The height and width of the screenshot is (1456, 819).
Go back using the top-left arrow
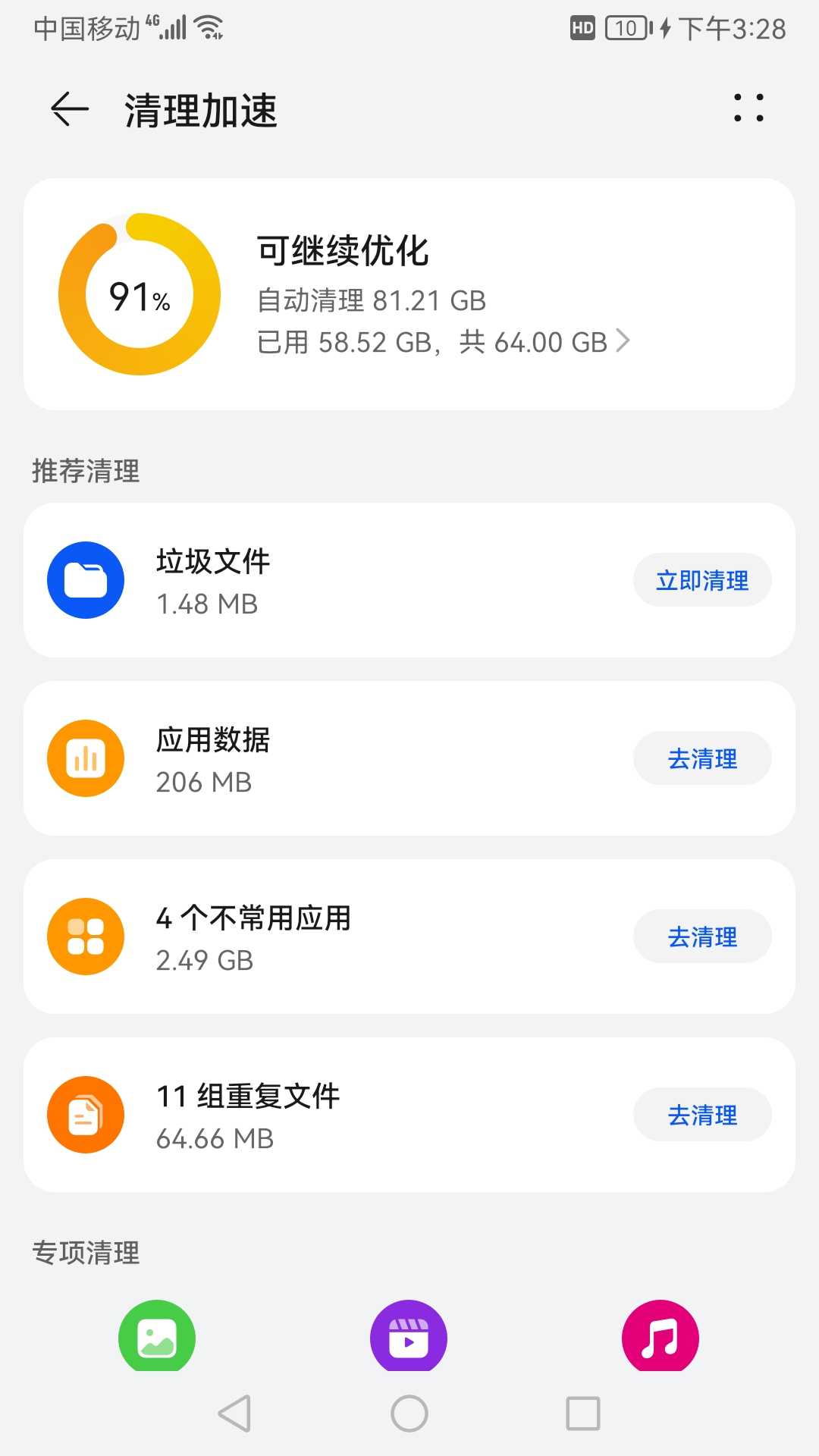click(x=70, y=109)
